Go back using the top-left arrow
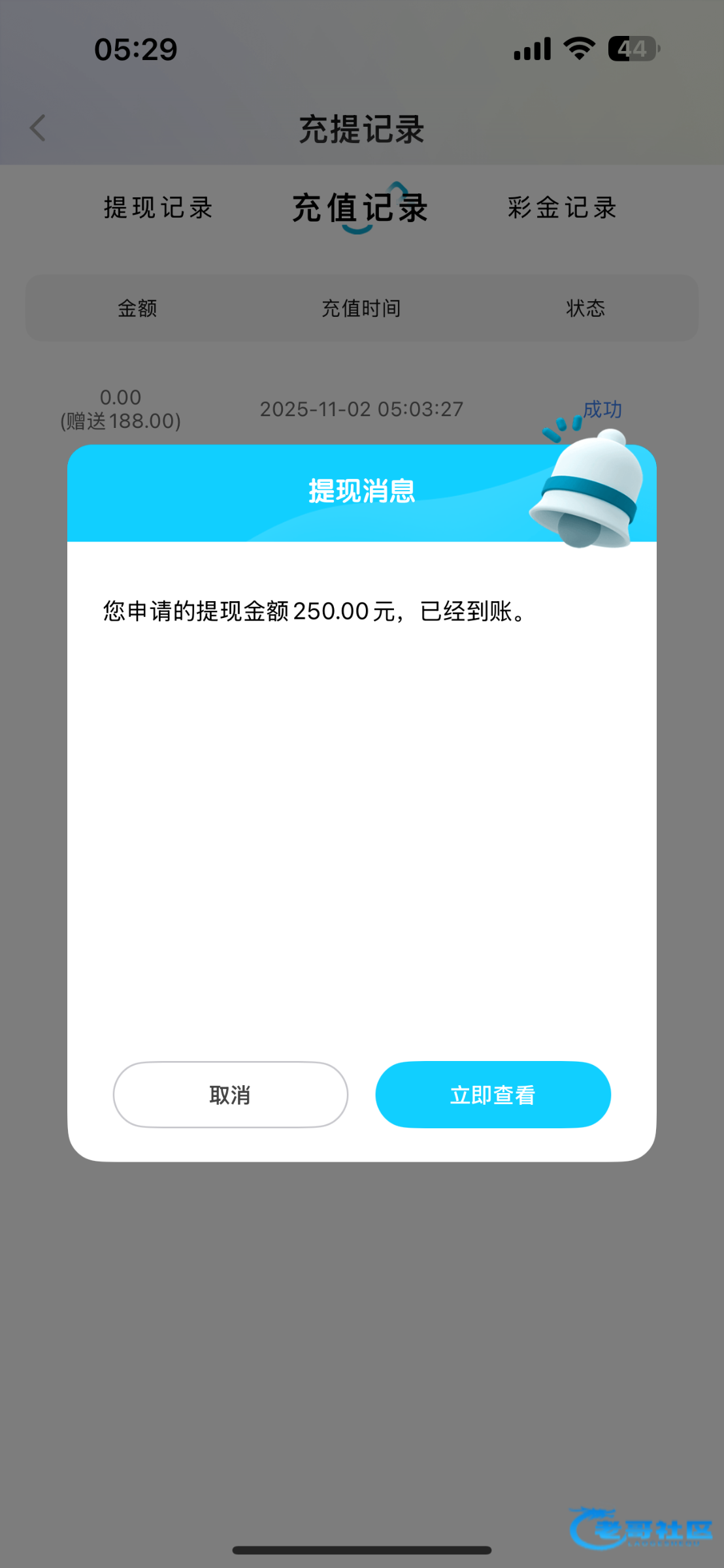 pyautogui.click(x=38, y=128)
